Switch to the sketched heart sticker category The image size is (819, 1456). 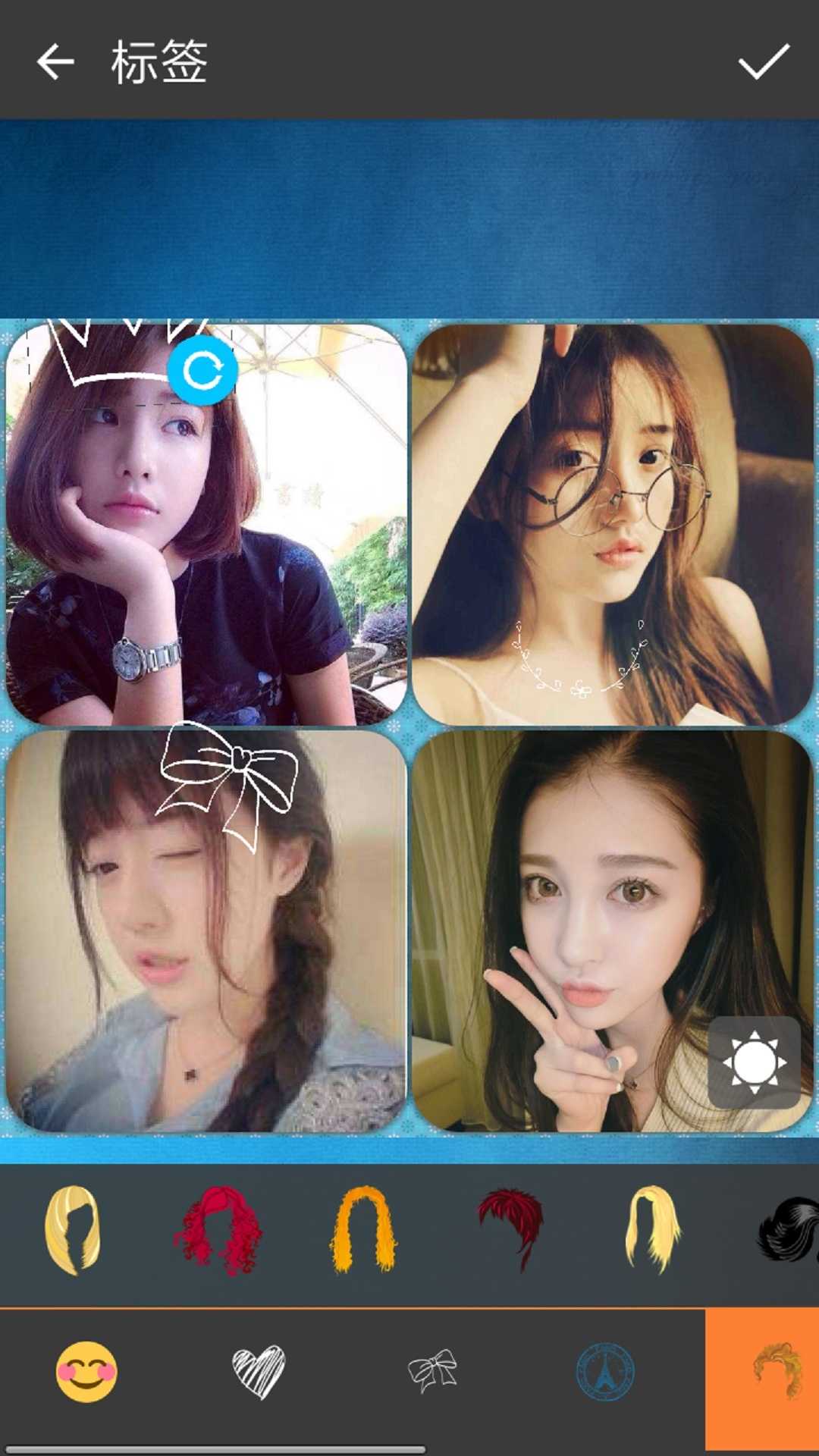coord(259,1372)
